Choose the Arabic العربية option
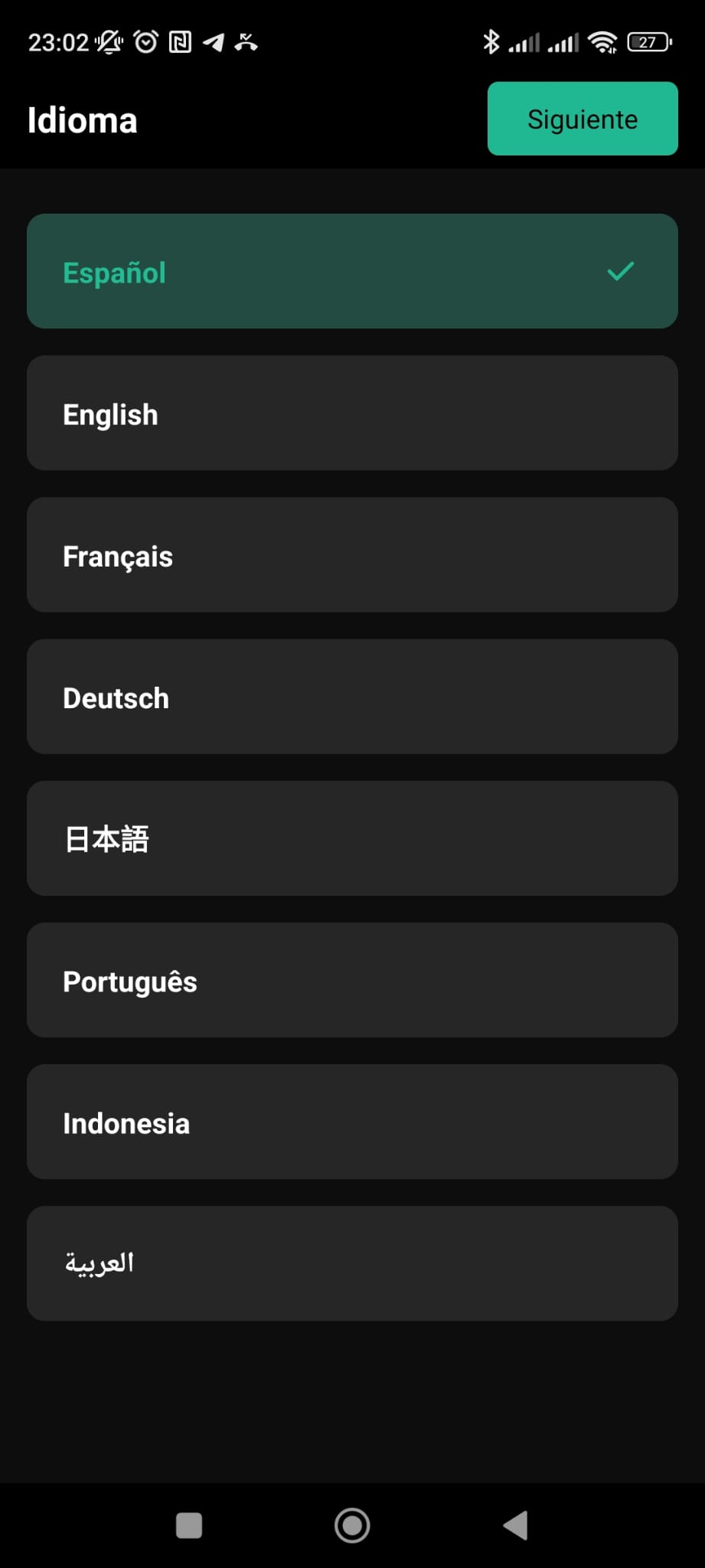 pos(352,1263)
